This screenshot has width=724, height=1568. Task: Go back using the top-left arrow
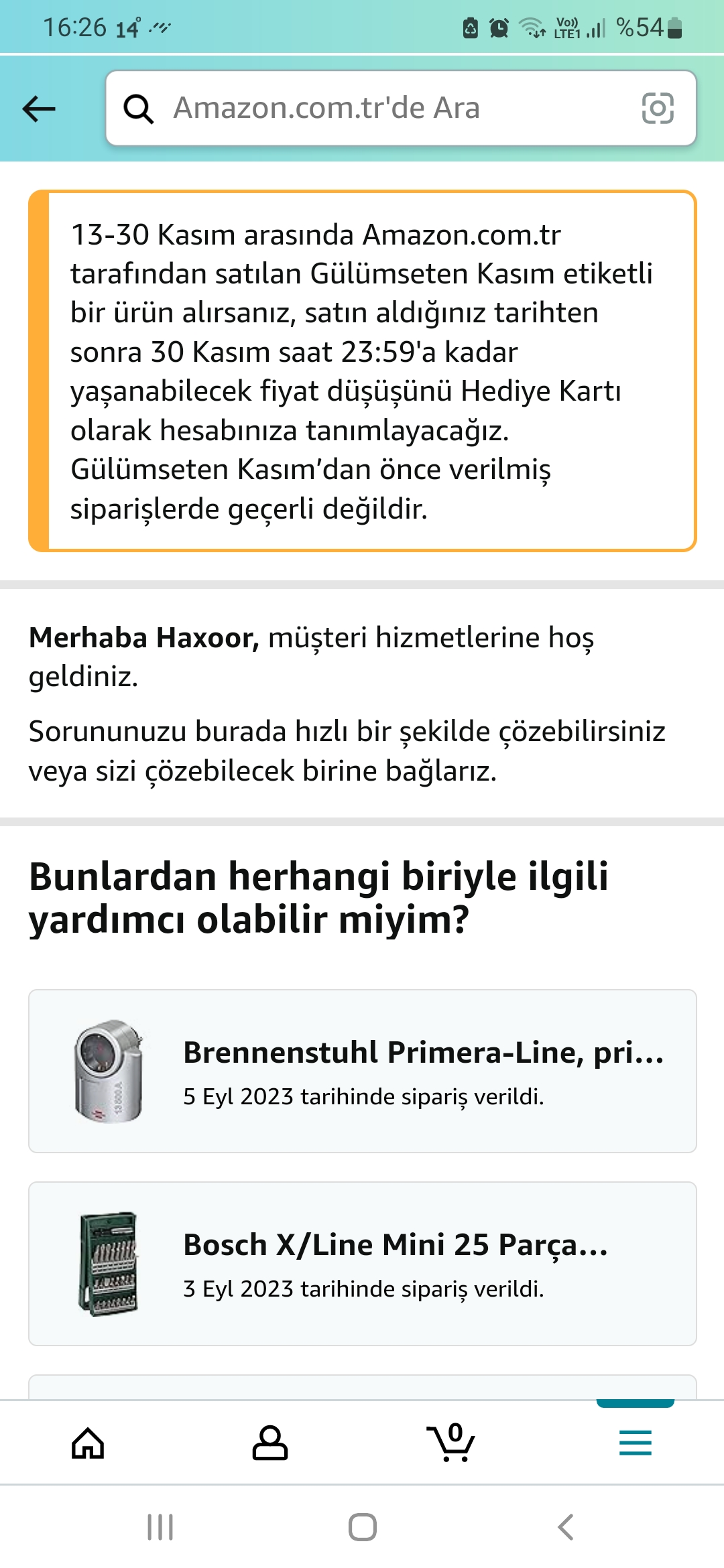click(x=39, y=109)
